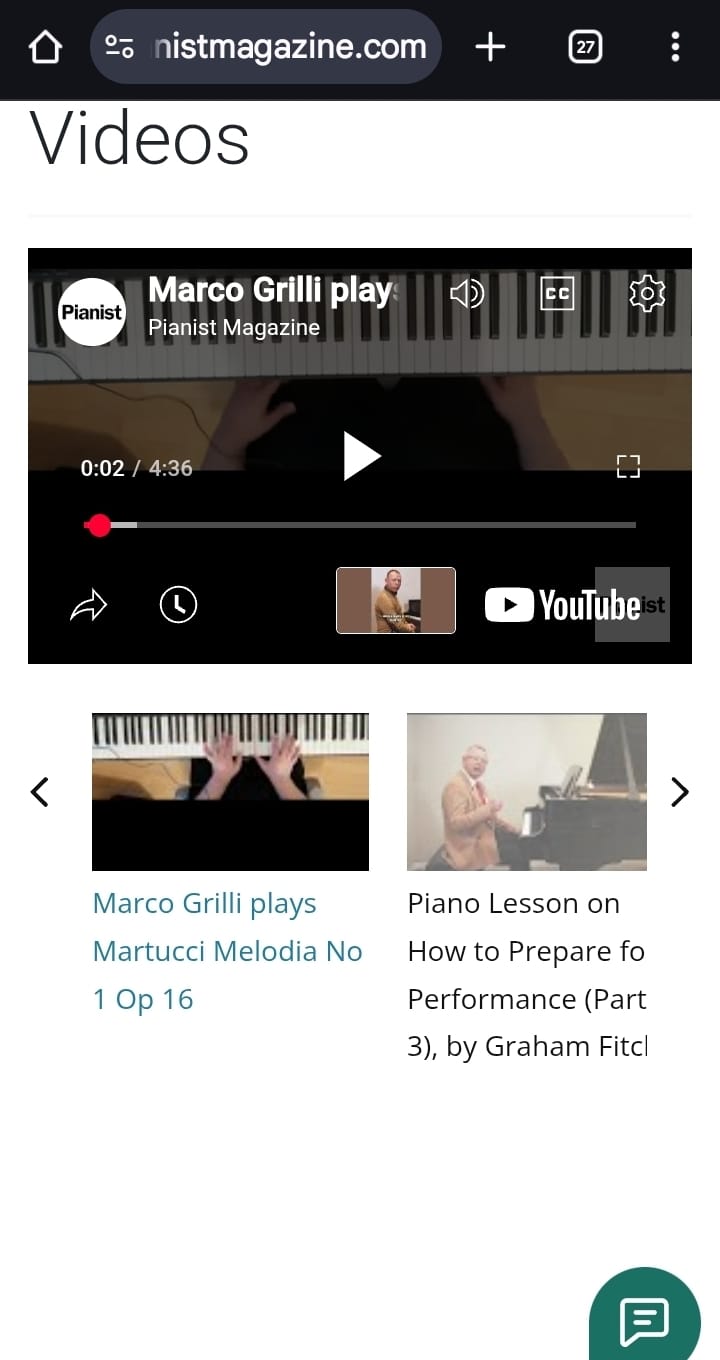Screen dimensions: 720x1360
Task: Select the Graham Fitch piano lesson thumbnail
Action: coord(527,791)
